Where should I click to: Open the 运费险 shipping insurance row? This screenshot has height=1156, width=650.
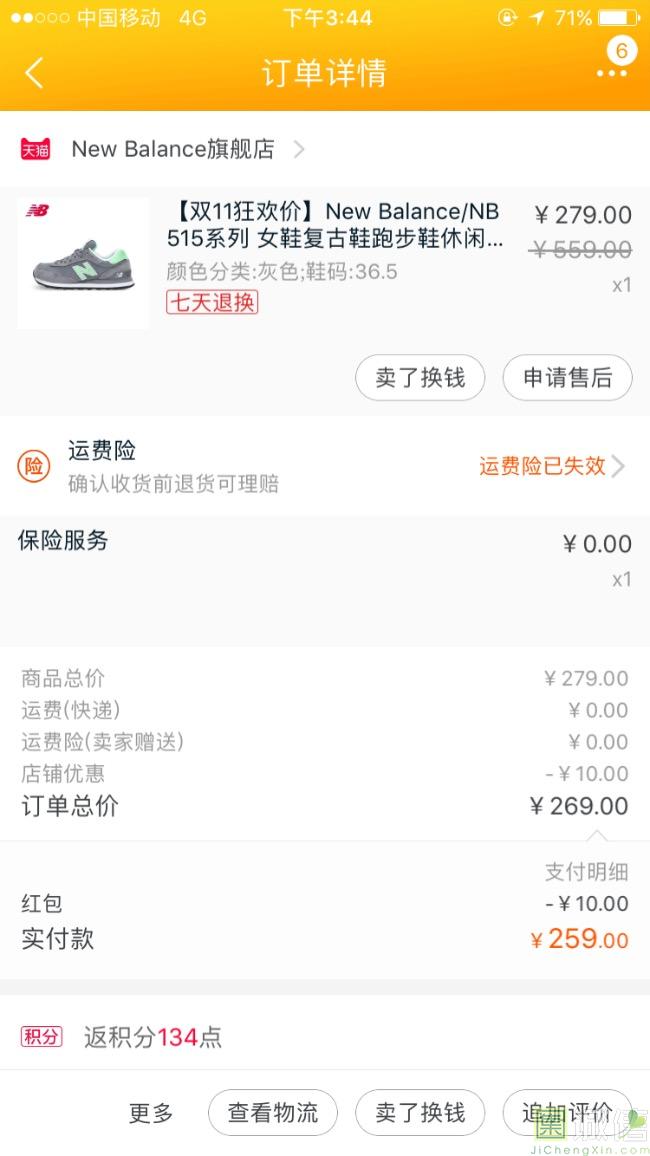(x=325, y=466)
